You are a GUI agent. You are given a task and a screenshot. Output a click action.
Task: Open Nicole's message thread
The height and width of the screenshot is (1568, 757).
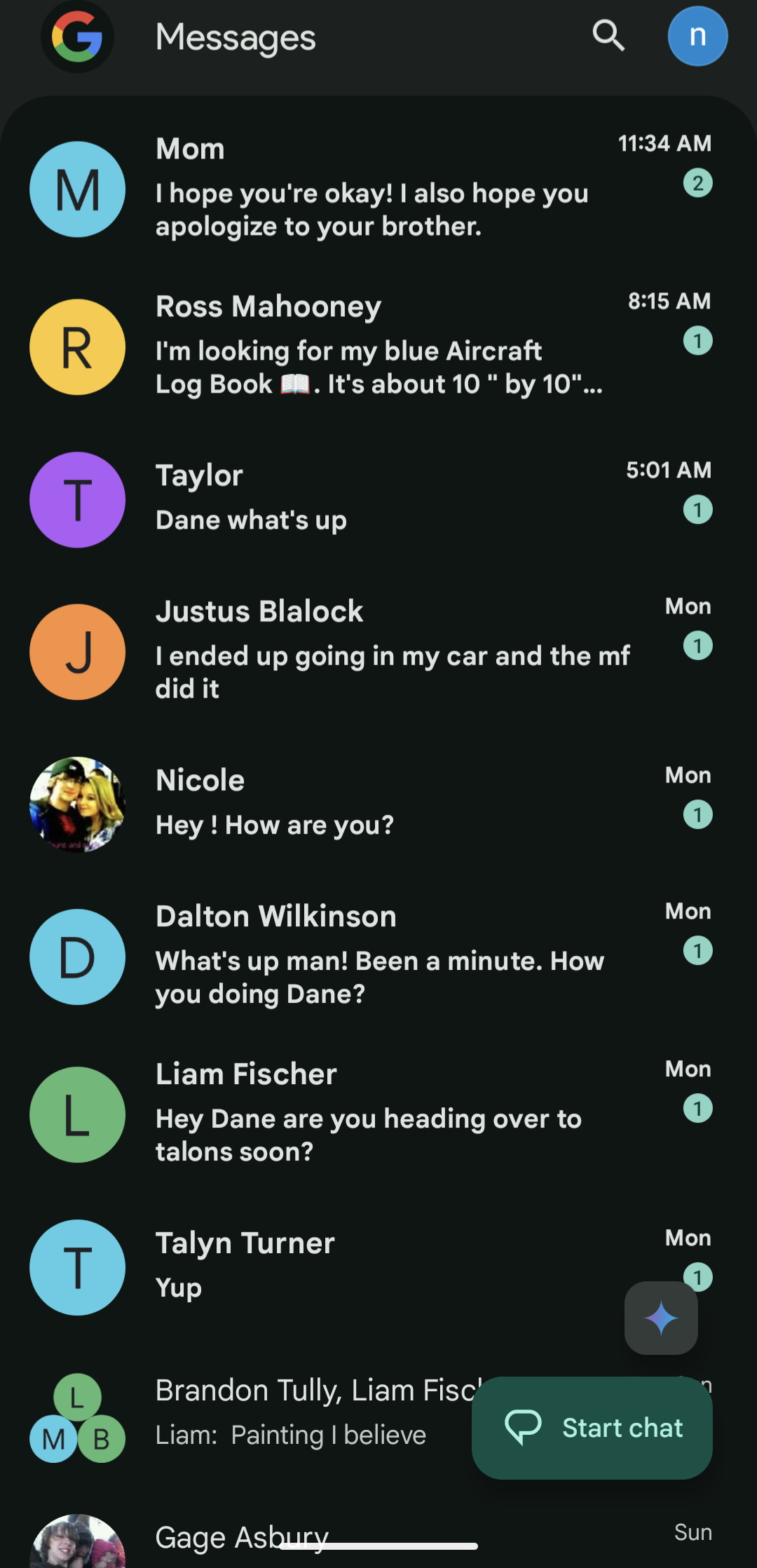point(378,804)
